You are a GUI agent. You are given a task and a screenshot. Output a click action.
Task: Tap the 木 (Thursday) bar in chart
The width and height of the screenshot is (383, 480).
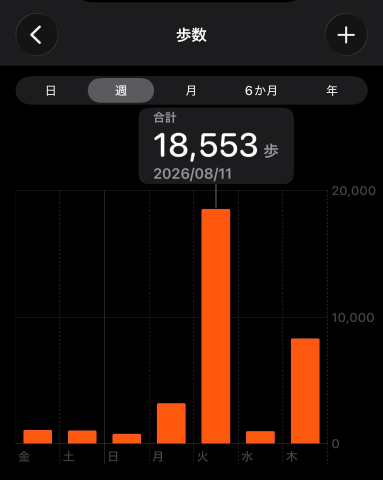click(x=305, y=391)
